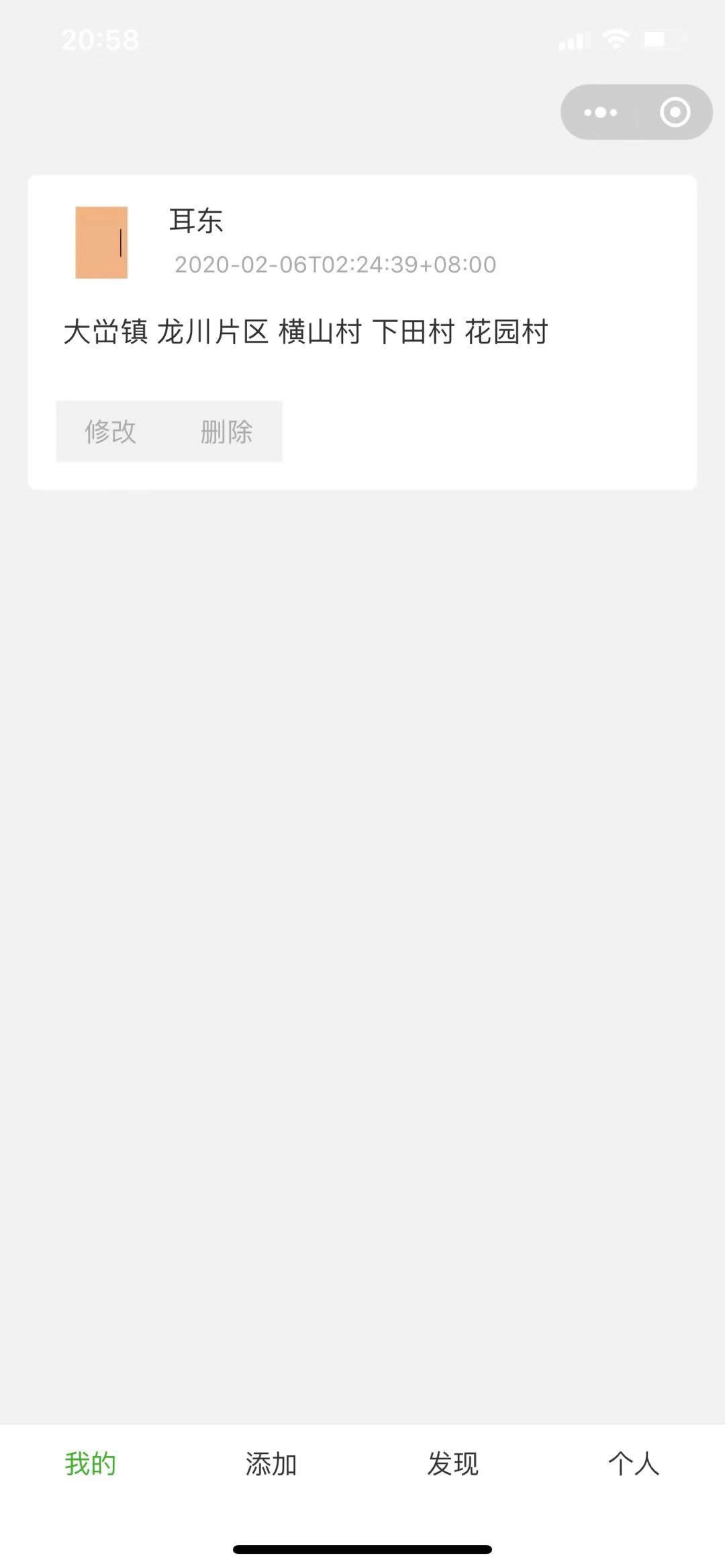Open the 发现 tab
725x1568 pixels.
453,1463
